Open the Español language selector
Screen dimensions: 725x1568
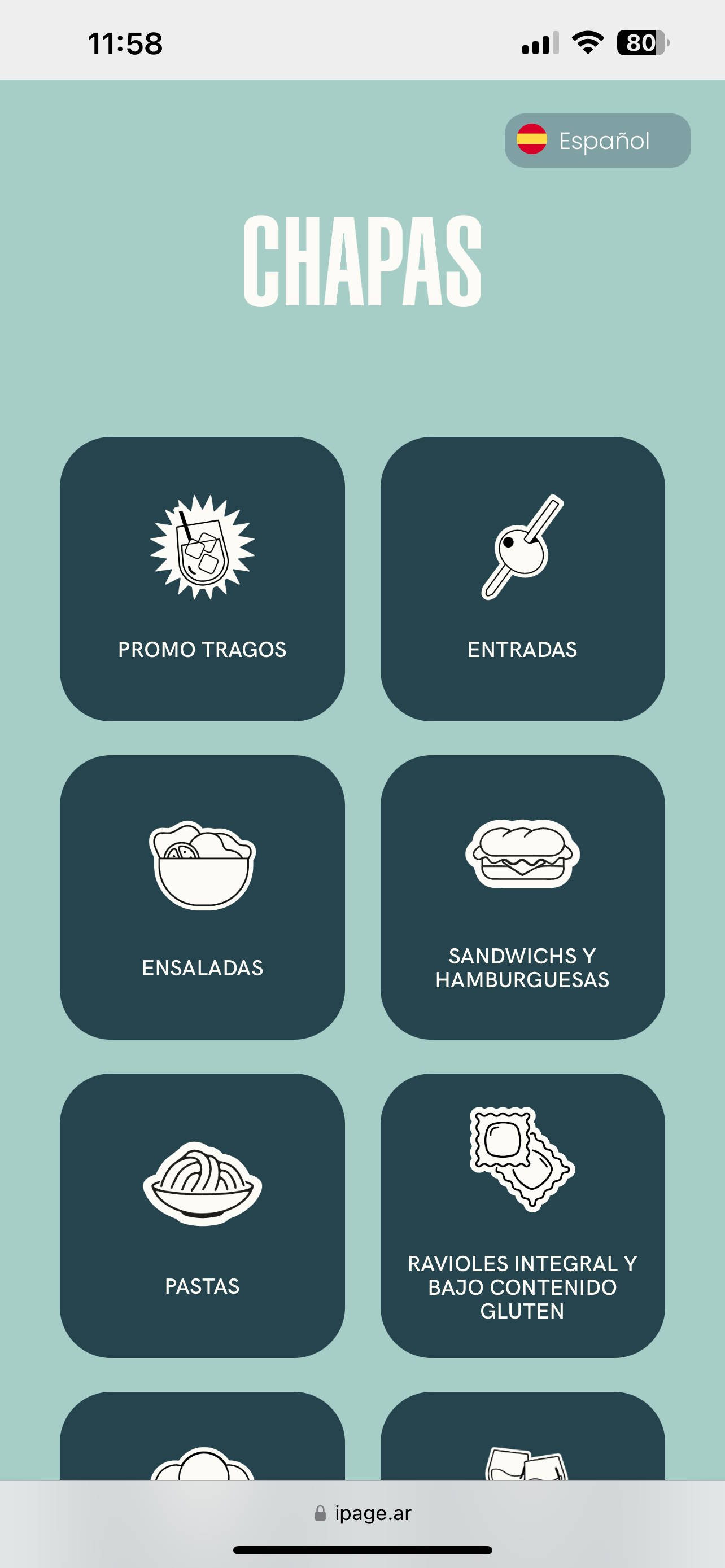coord(597,141)
